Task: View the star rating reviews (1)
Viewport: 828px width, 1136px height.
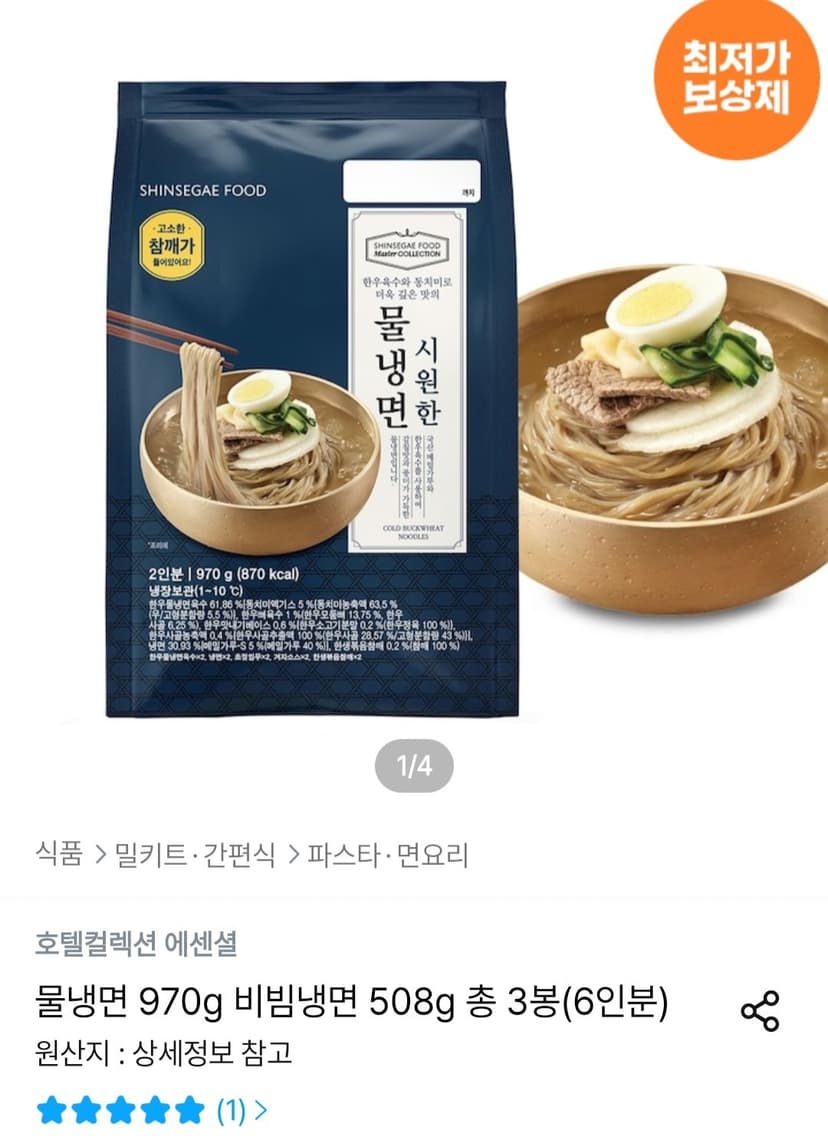Action: click(151, 1110)
